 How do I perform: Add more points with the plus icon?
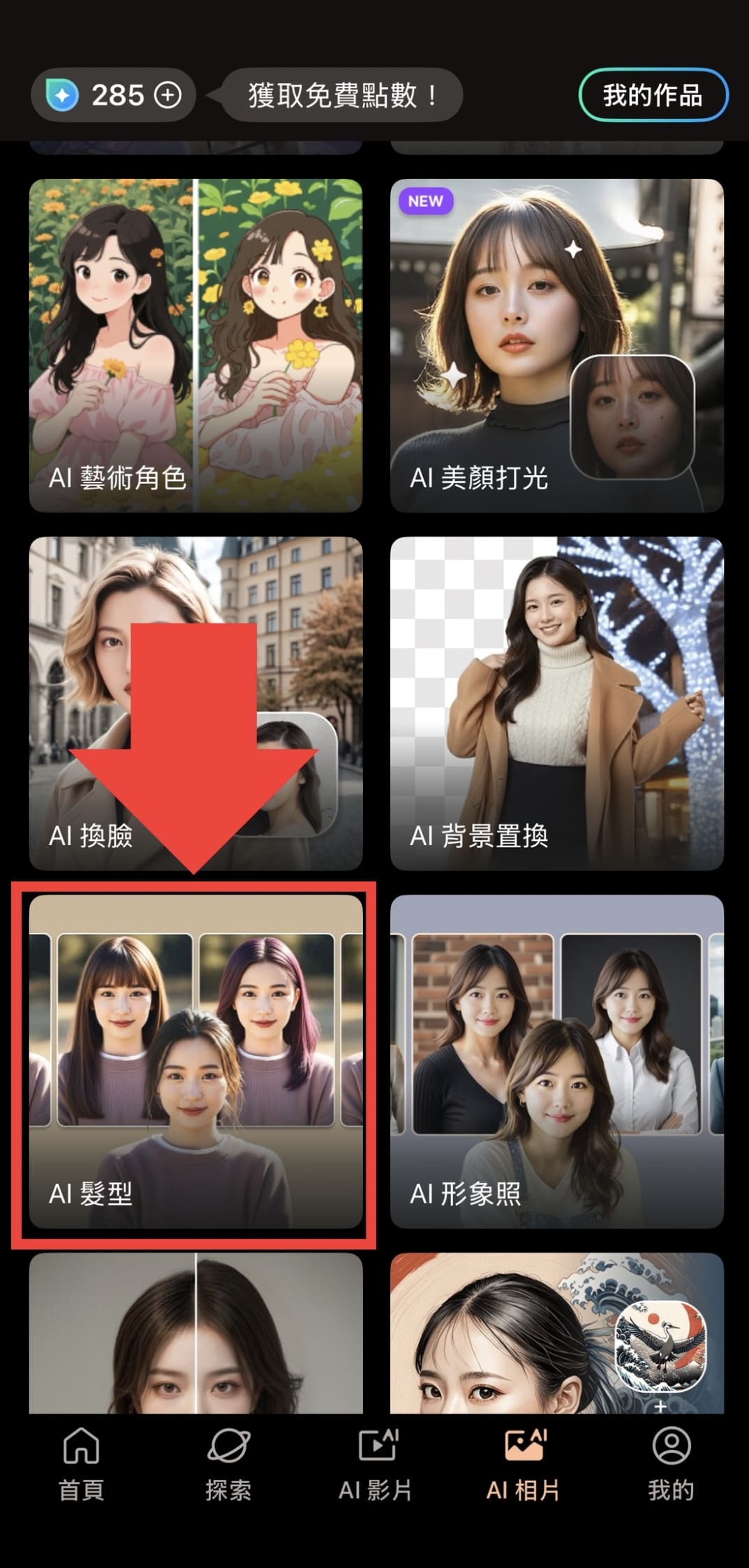point(168,95)
